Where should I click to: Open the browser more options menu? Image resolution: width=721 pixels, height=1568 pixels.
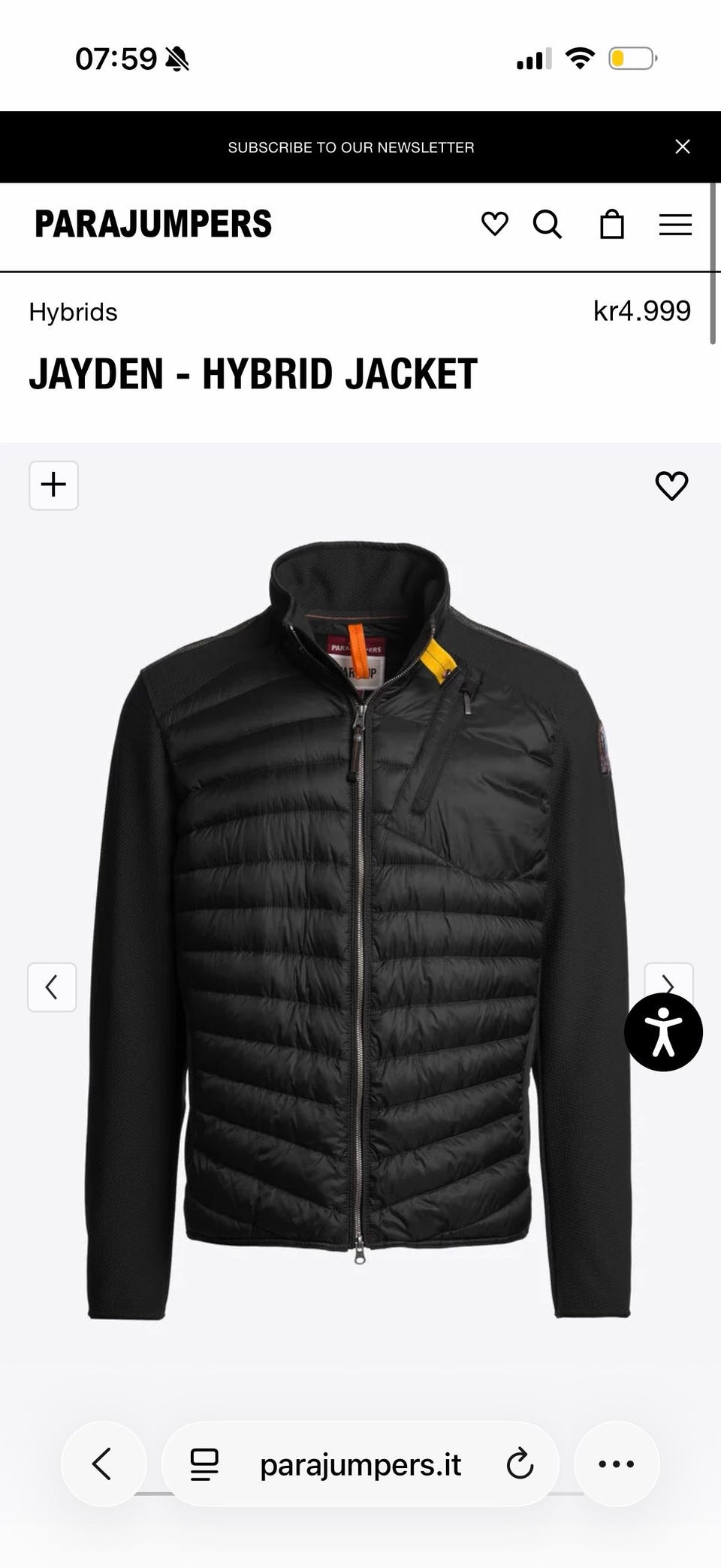[617, 1464]
